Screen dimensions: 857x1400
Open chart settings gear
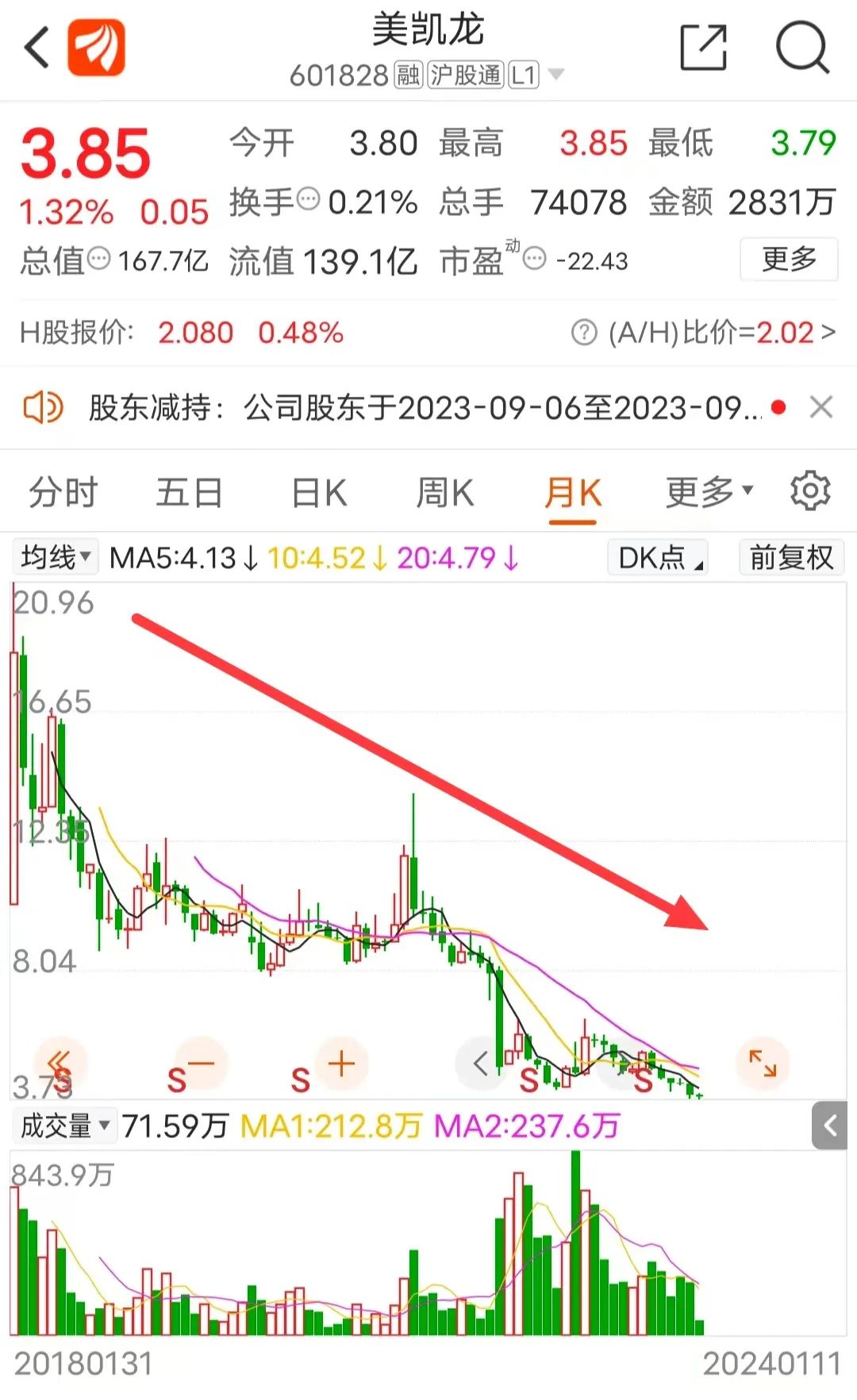pos(810,491)
